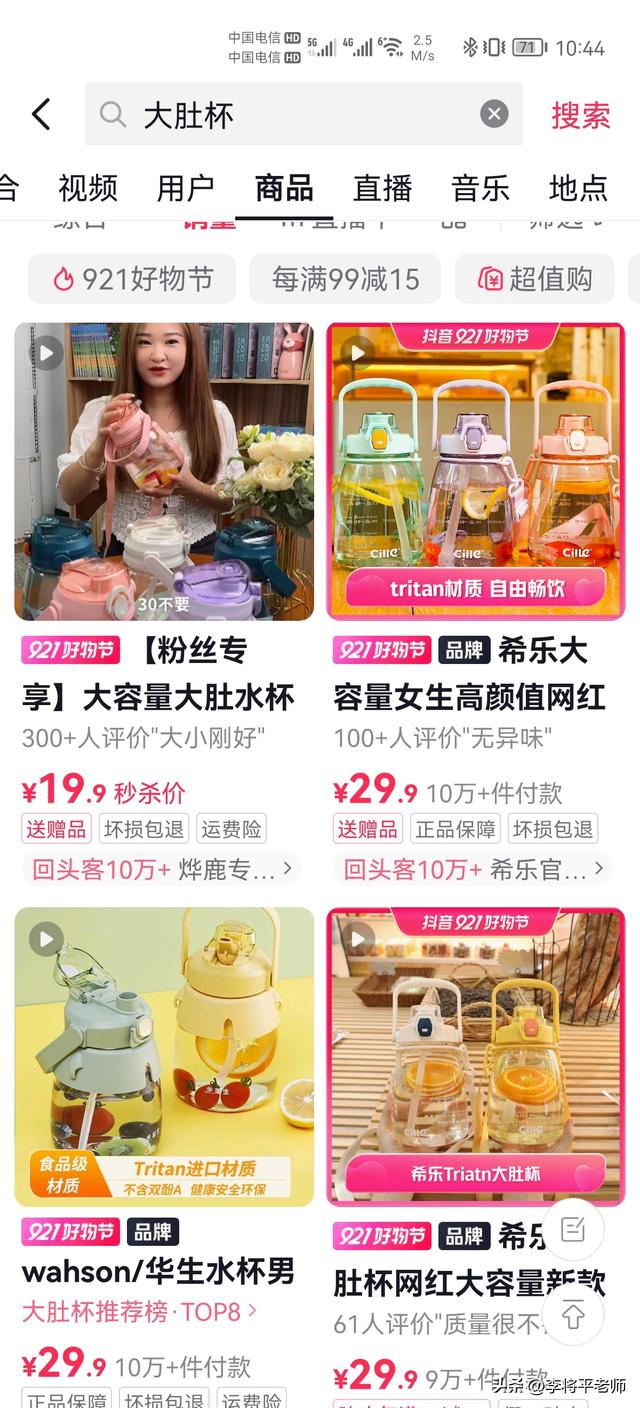Select the 921好物节 filter chip
Image resolution: width=640 pixels, height=1408 pixels.
[132, 279]
